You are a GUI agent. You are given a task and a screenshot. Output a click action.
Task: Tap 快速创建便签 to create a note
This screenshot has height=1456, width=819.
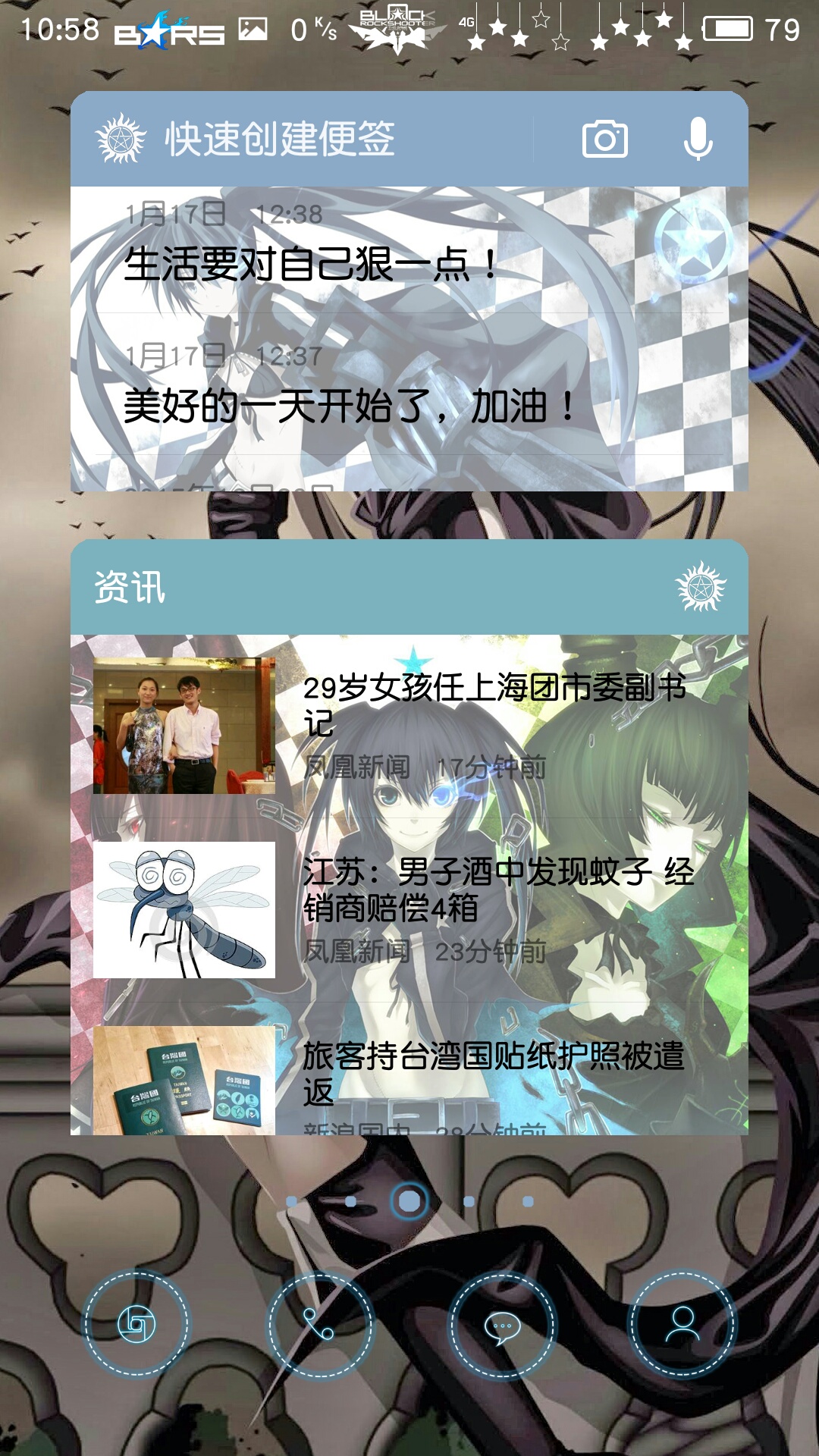[x=280, y=139]
